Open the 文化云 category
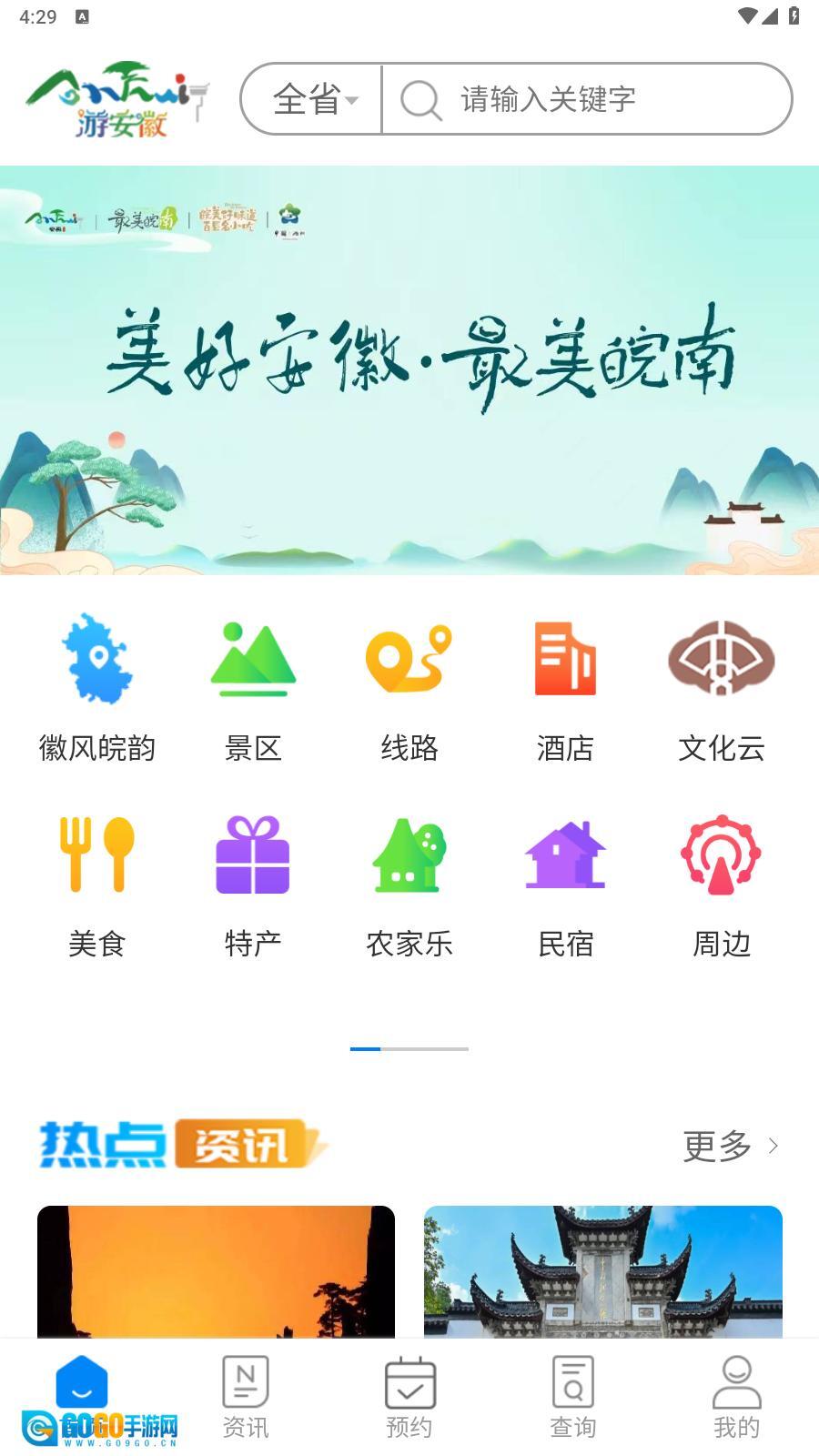 pyautogui.click(x=722, y=687)
